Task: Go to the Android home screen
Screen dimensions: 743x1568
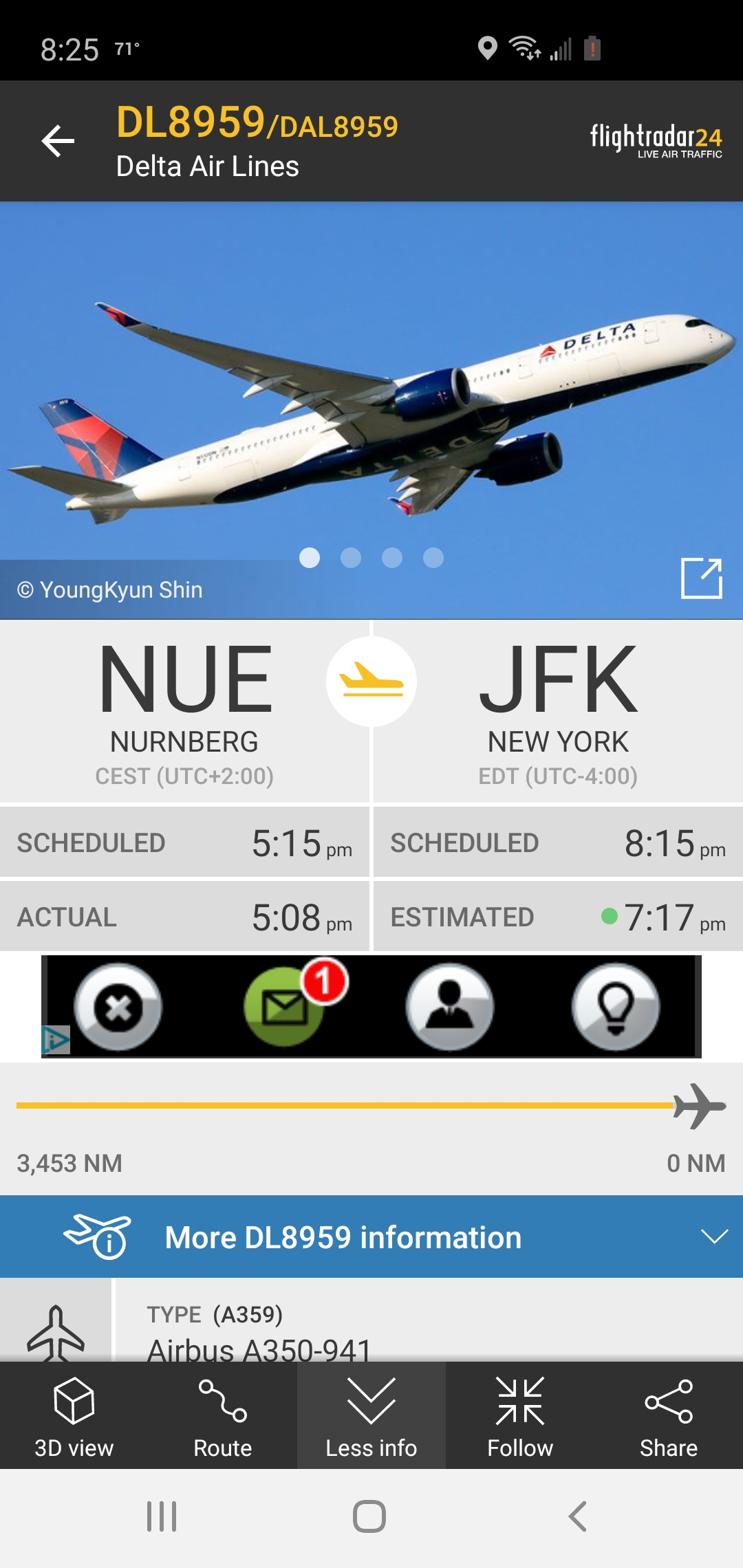Action: point(369,1516)
